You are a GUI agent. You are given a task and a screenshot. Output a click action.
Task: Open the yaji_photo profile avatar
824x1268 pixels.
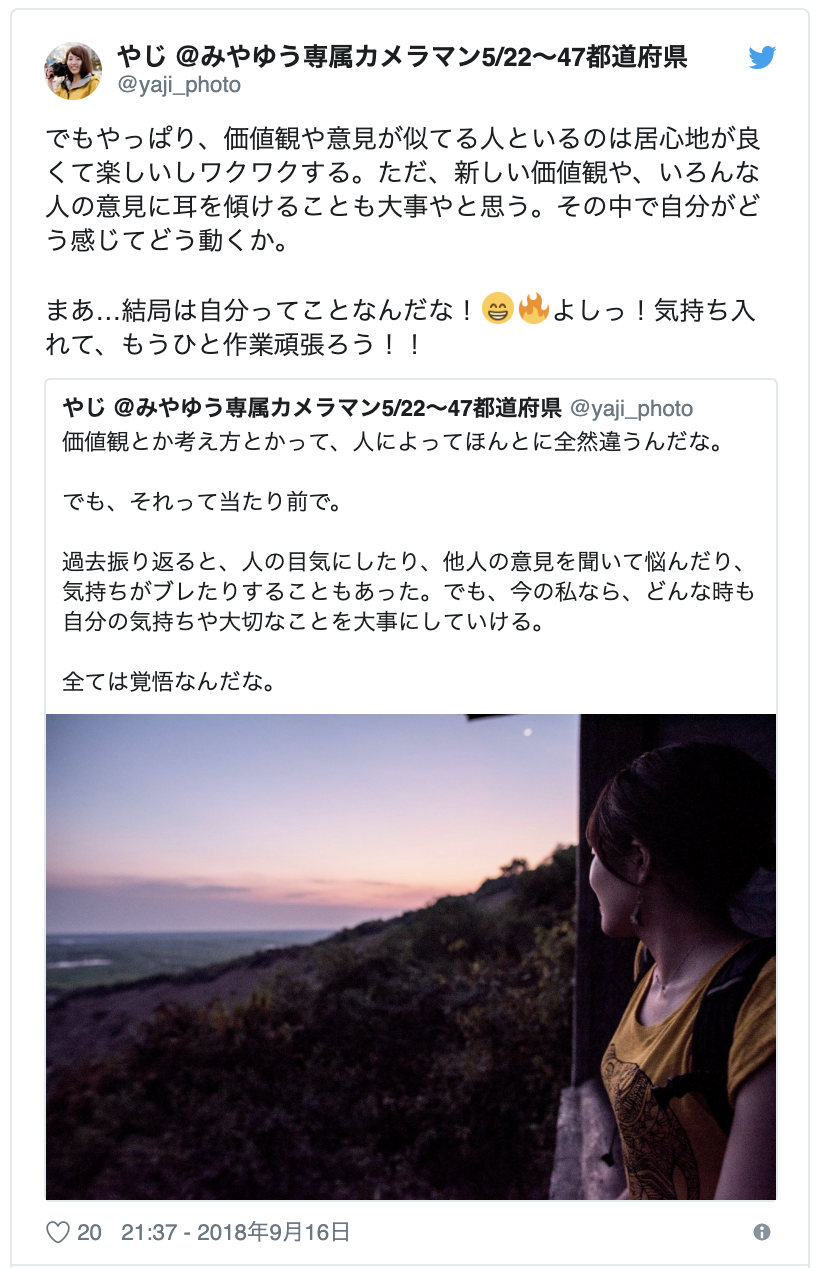(x=73, y=71)
